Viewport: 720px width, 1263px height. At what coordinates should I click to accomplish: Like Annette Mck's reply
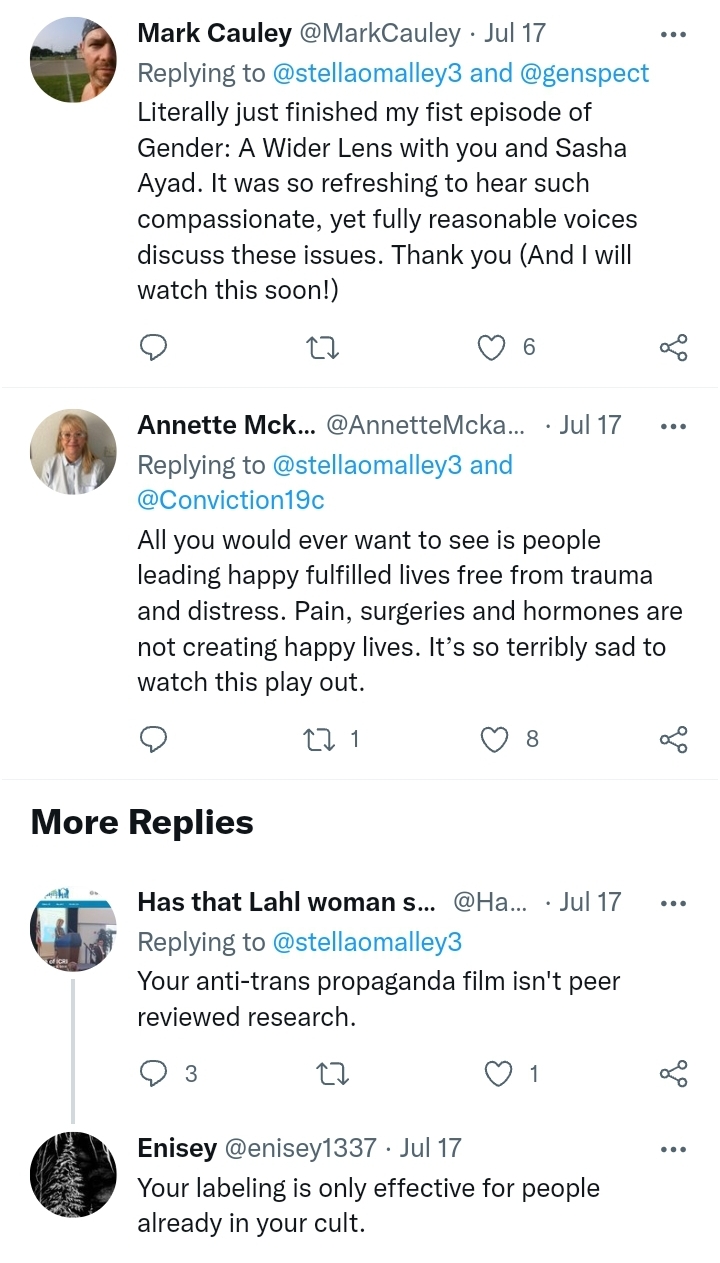(x=495, y=739)
